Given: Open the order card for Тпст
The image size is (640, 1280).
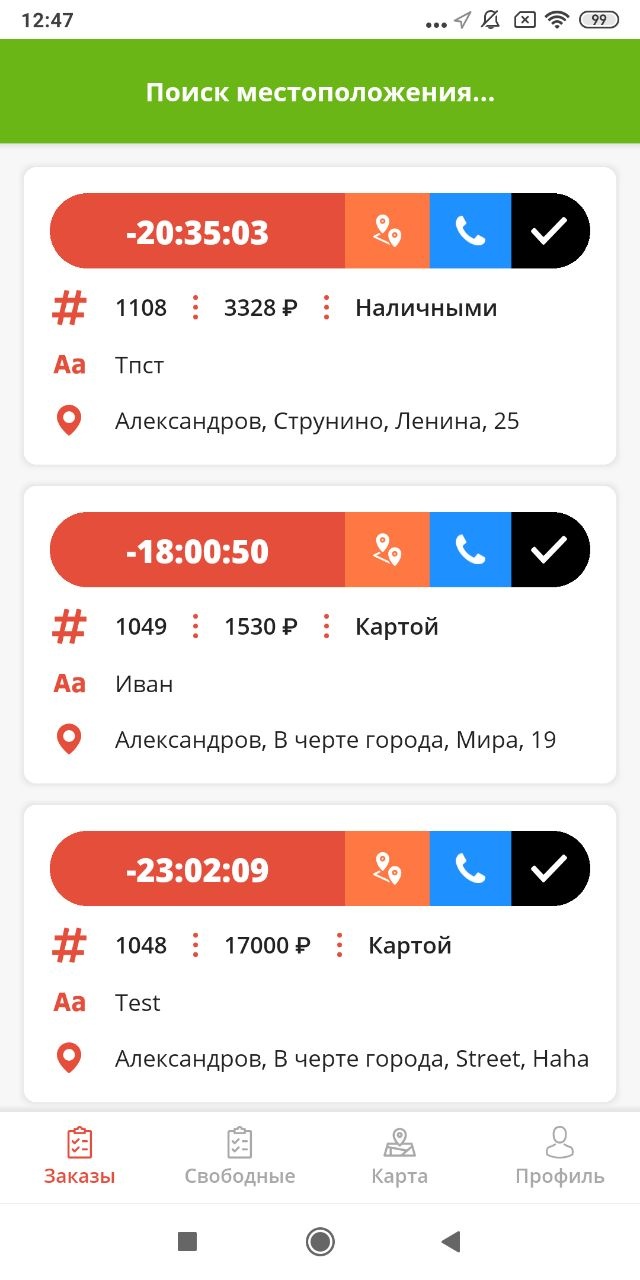Looking at the screenshot, I should tap(320, 316).
